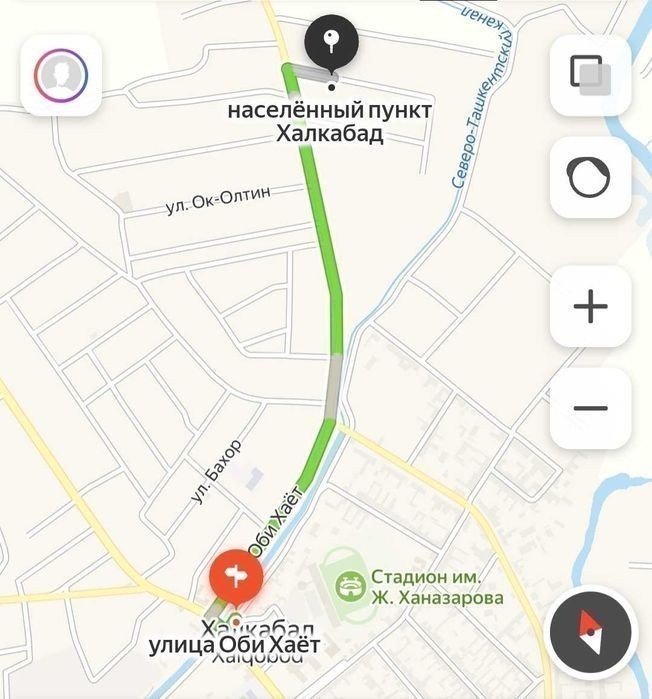Open the user profile avatar
Viewport: 652px width, 699px height.
click(x=61, y=75)
